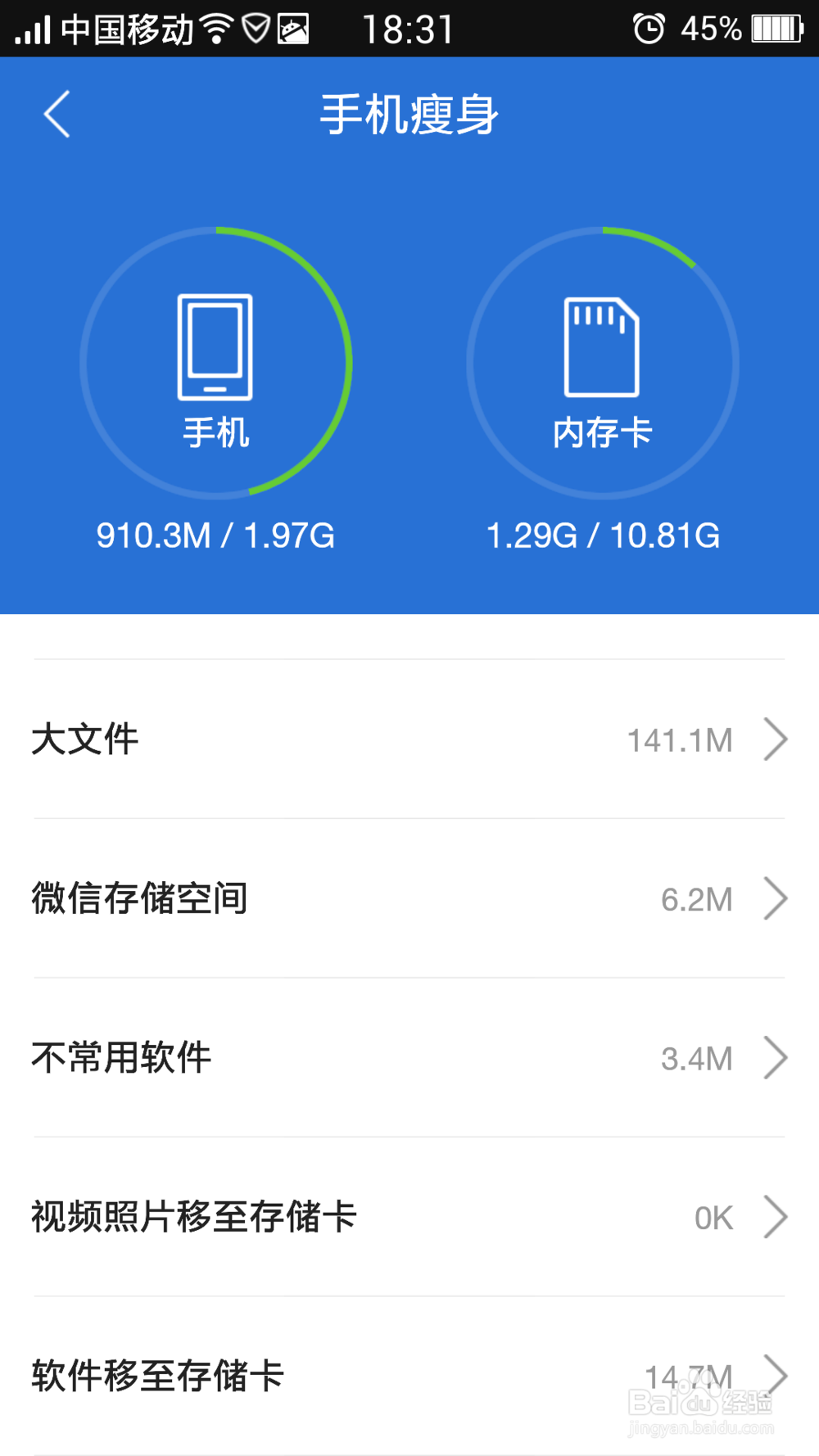Select 软件移至存储卡 row

(x=409, y=1376)
